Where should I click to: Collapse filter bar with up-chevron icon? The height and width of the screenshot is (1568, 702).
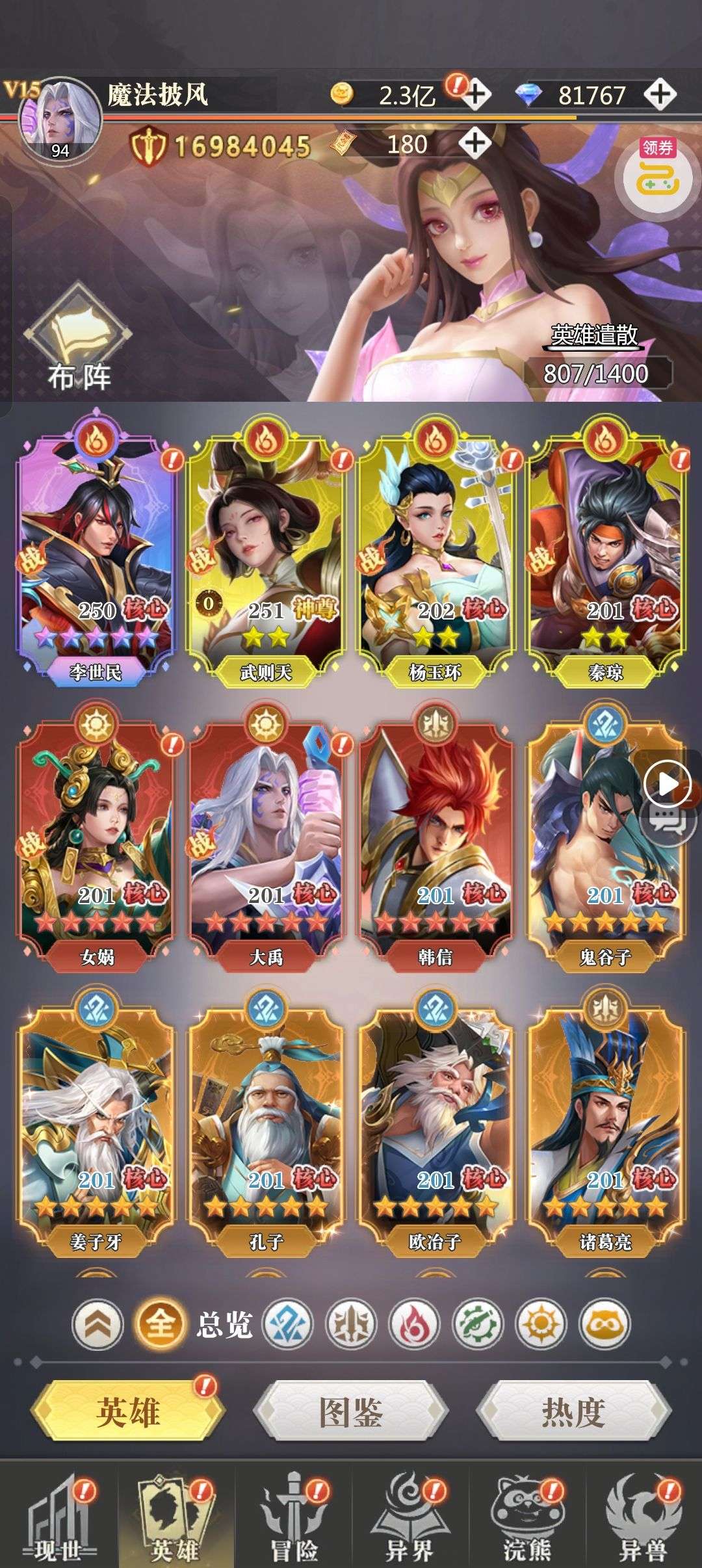pos(97,1324)
